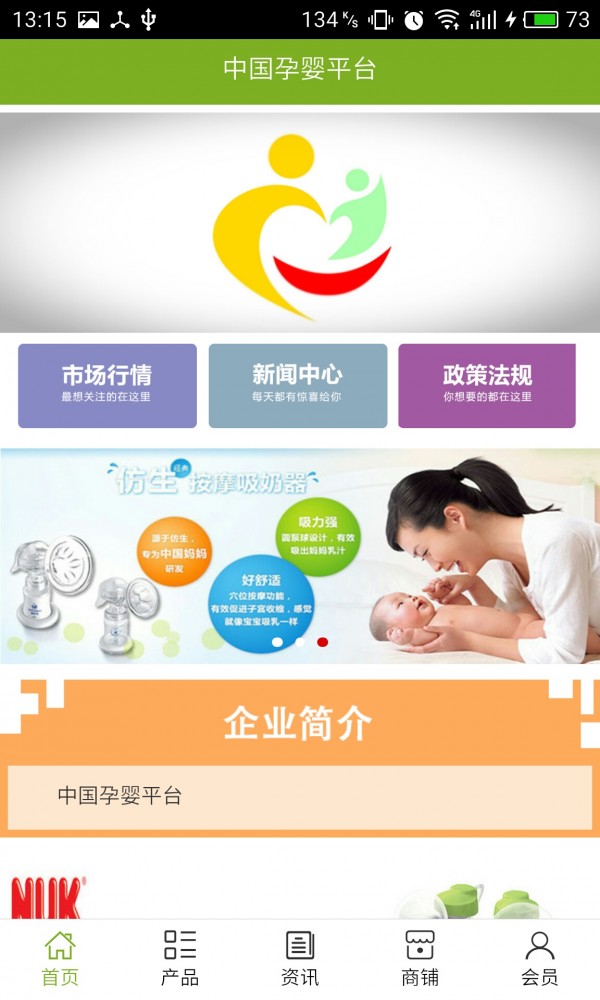The height and width of the screenshot is (1000, 600).
Task: Open the breast pump promotional banner
Action: [x=300, y=555]
